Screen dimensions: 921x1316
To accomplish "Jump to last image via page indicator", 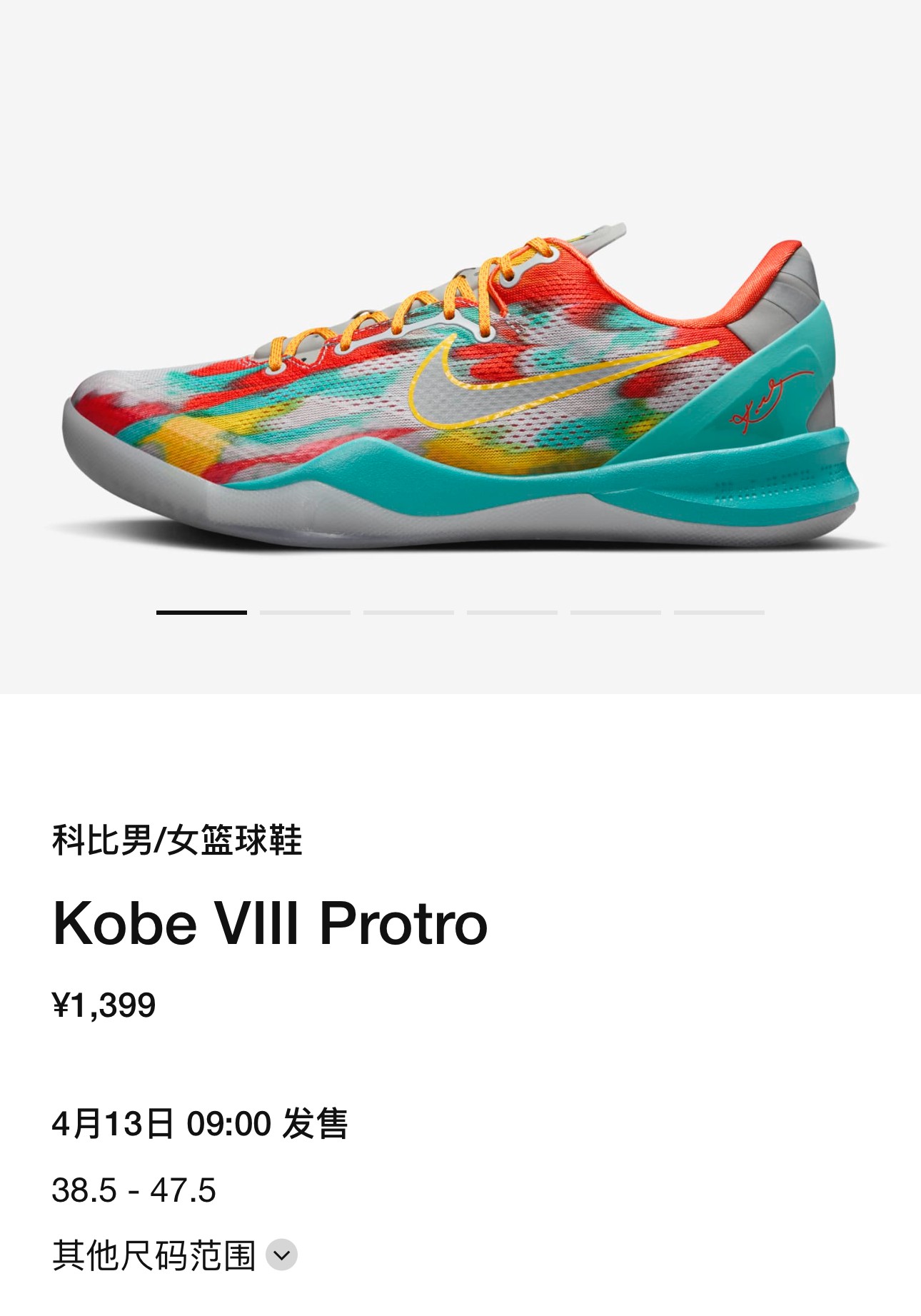I will click(x=719, y=613).
